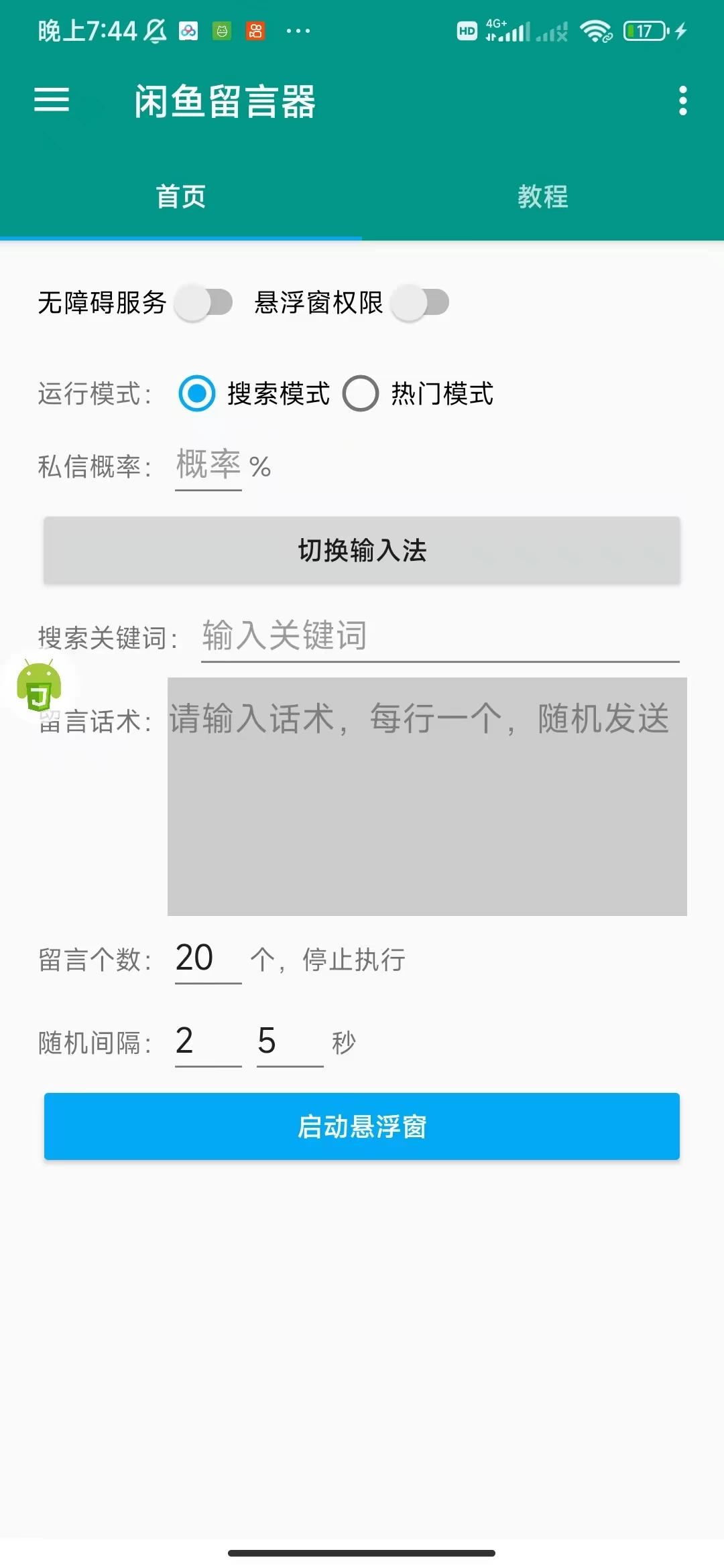Open the hamburger drawer menu
The width and height of the screenshot is (724, 1568).
pos(52,101)
